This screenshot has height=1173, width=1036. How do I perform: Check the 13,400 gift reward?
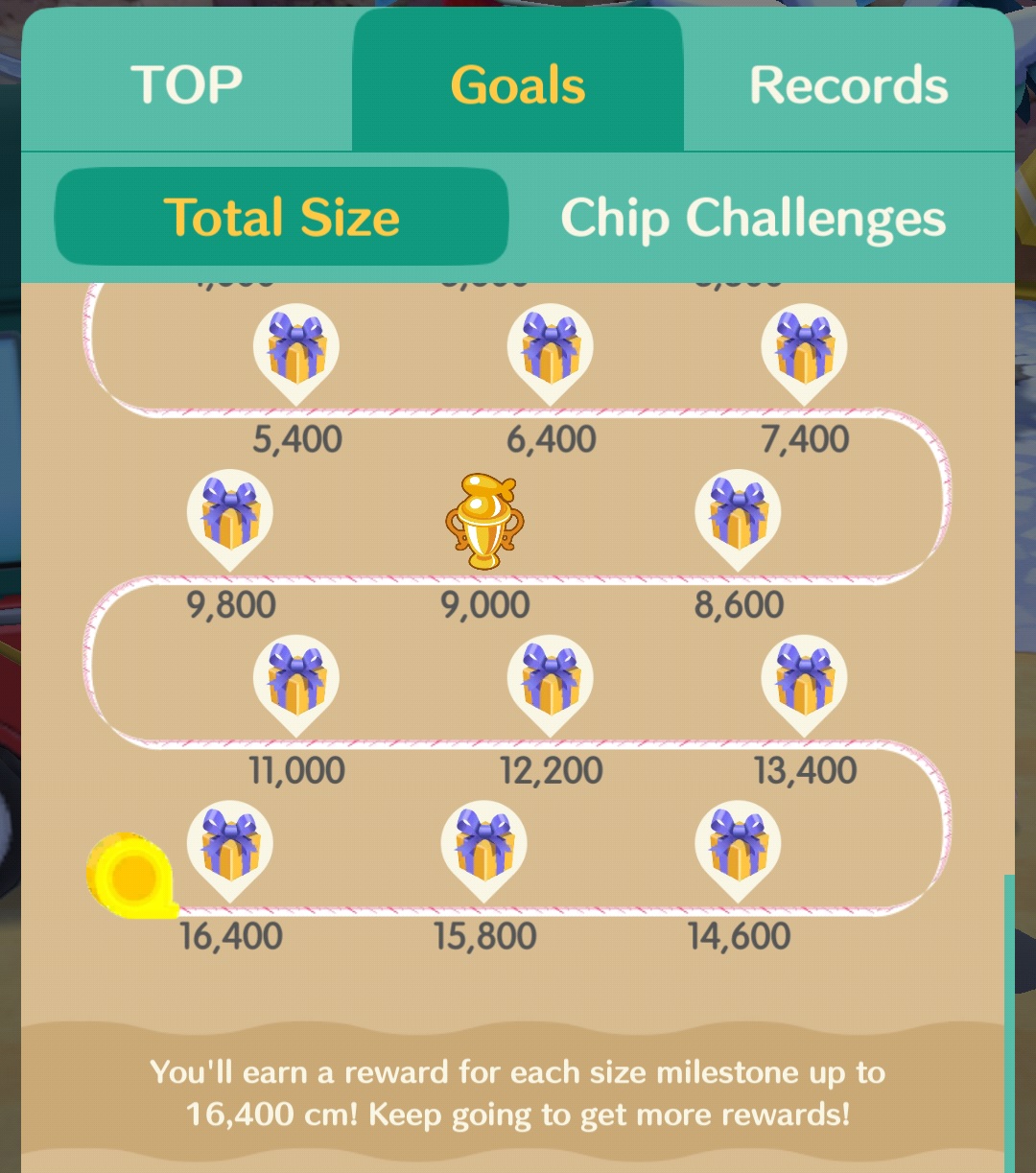pos(804,681)
